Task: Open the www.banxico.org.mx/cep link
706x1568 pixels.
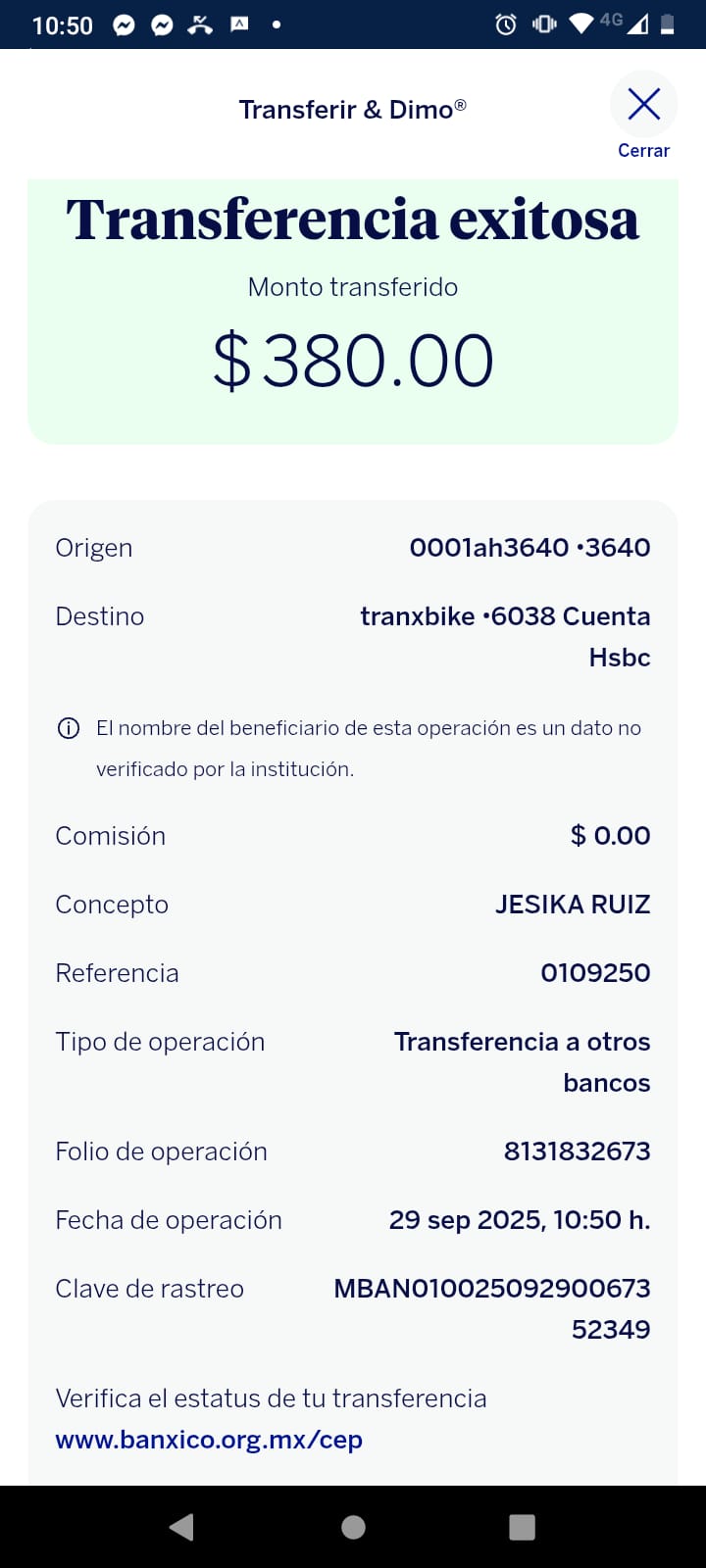Action: (209, 1440)
